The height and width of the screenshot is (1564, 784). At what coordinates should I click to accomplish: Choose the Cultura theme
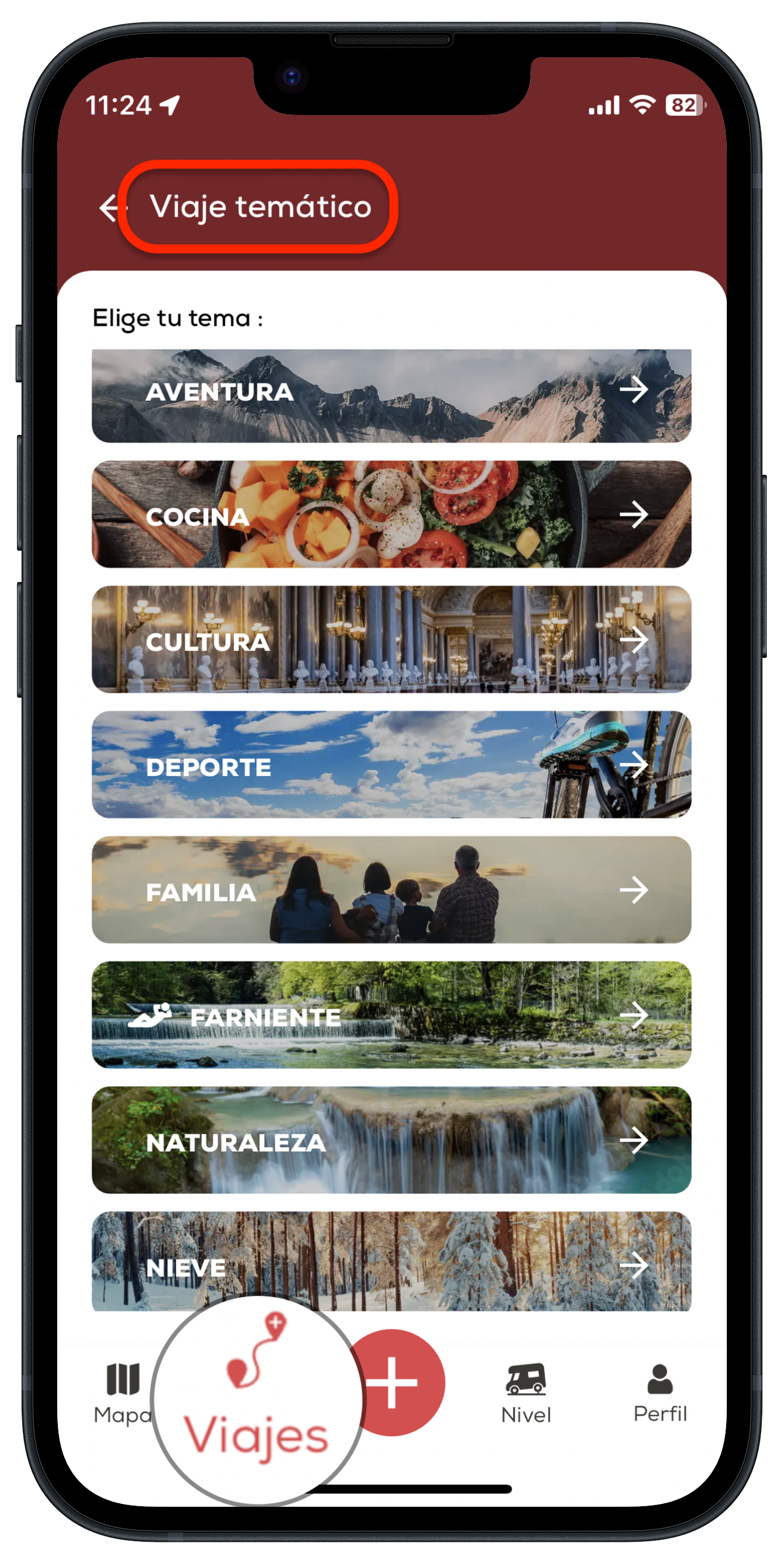tap(391, 639)
